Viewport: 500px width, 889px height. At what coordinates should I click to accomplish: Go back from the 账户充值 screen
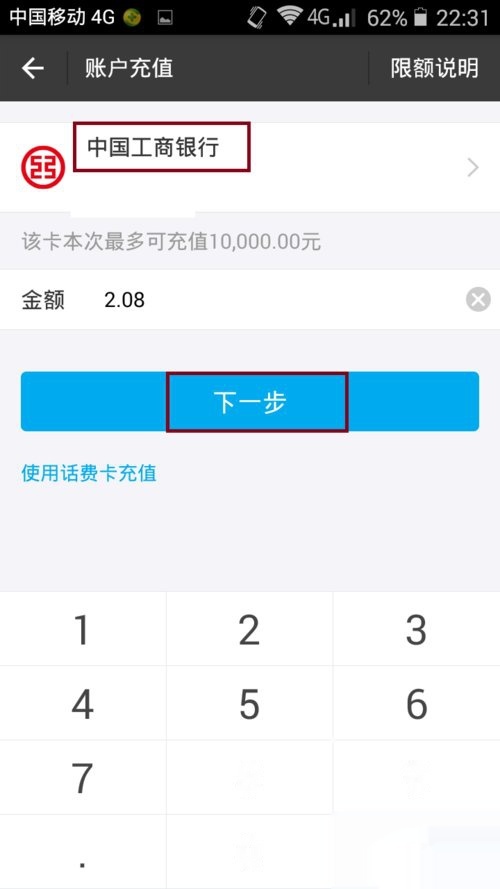33,69
